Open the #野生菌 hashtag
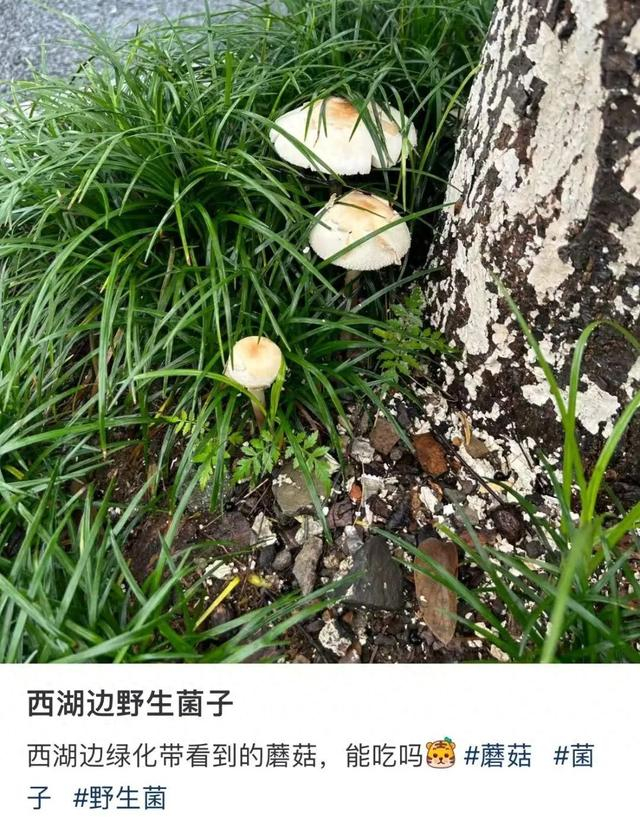Screen dimensions: 640x834 pyautogui.click(x=119, y=798)
